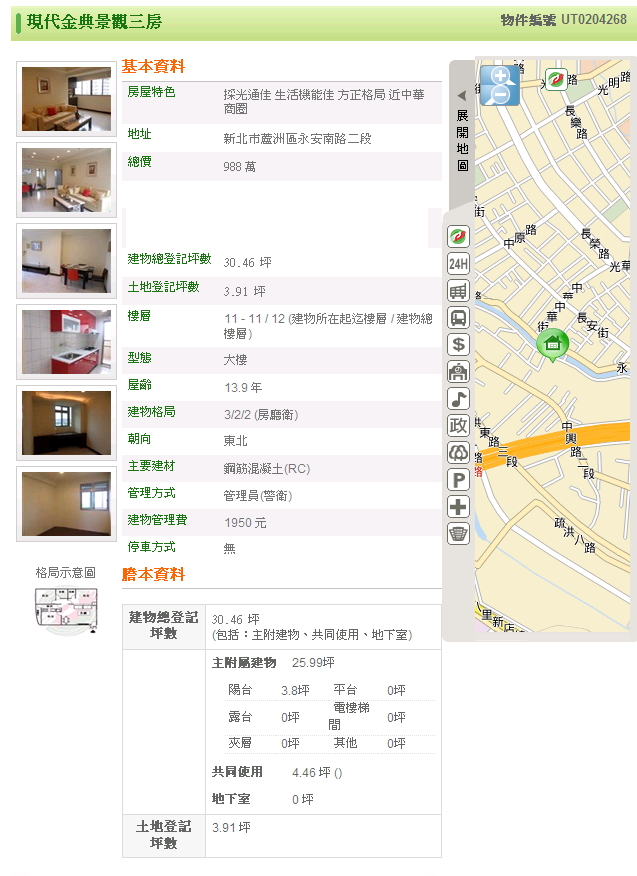Show parks via the tree icon
The height and width of the screenshot is (876, 637).
coord(458,453)
